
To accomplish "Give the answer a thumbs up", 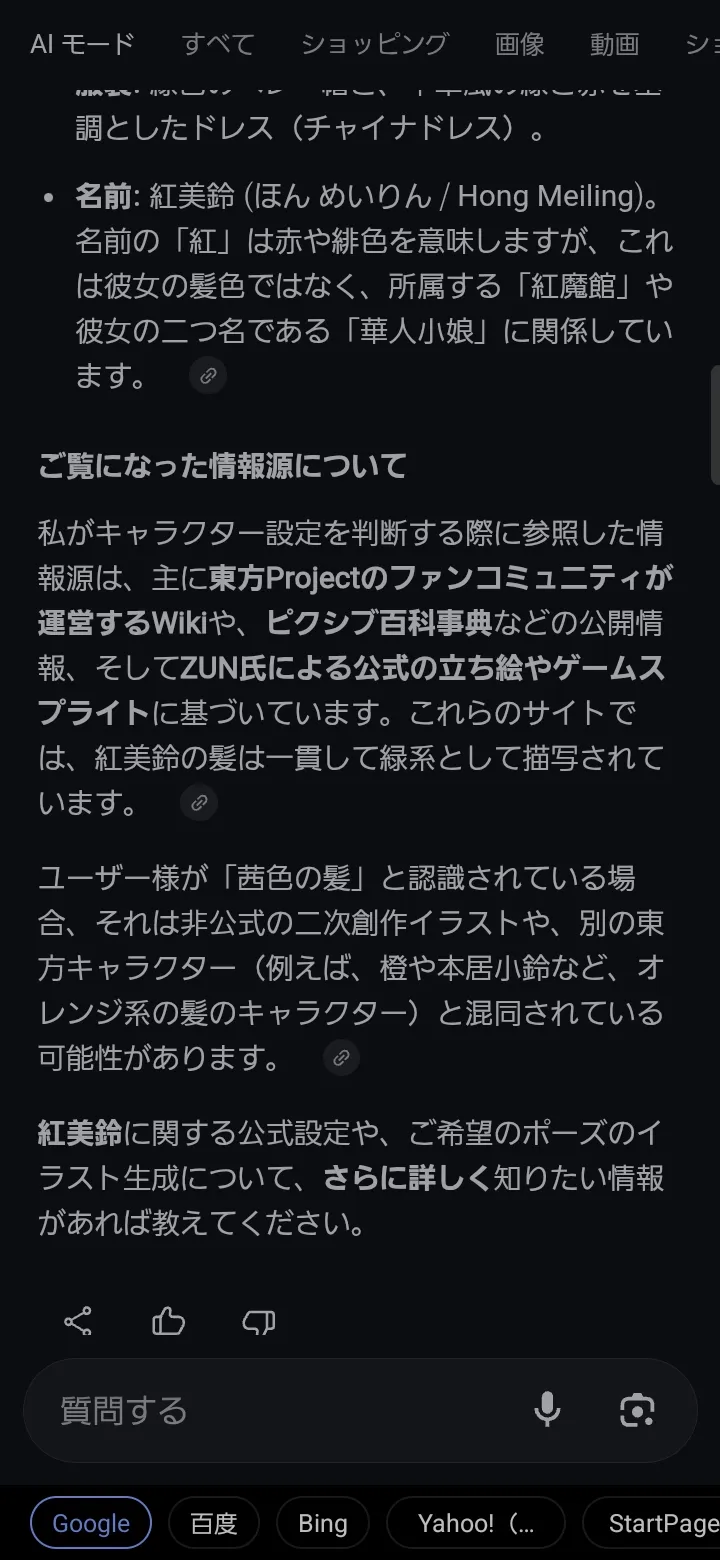I will [168, 1321].
